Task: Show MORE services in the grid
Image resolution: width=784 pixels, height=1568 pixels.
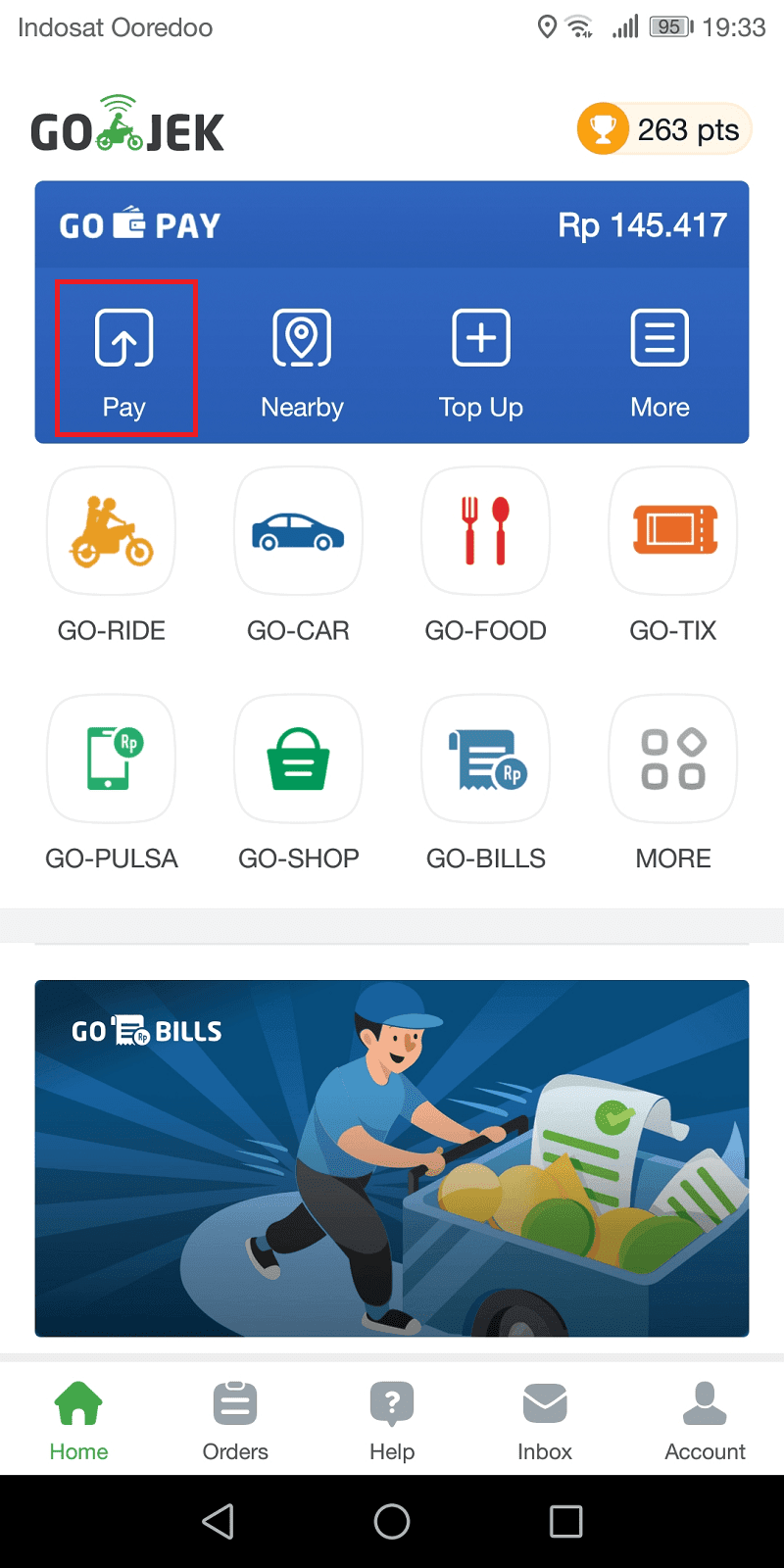Action: click(x=673, y=759)
